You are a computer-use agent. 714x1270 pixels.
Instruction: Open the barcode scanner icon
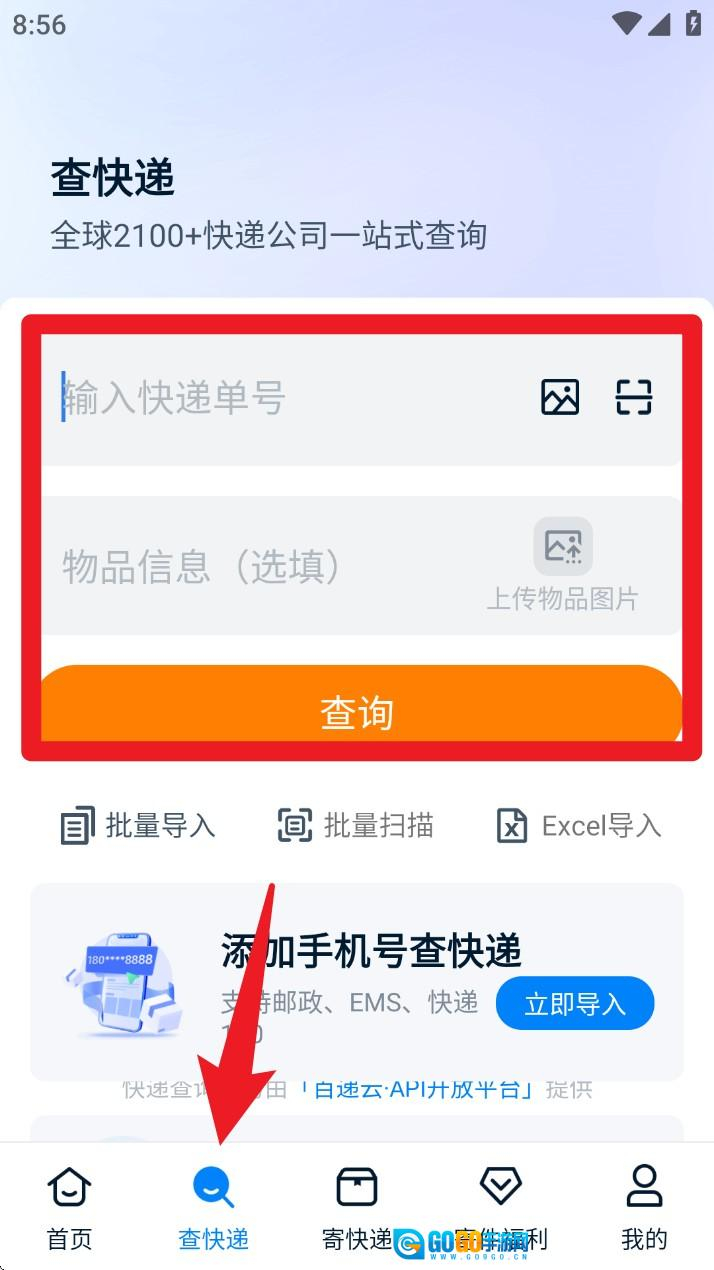633,397
